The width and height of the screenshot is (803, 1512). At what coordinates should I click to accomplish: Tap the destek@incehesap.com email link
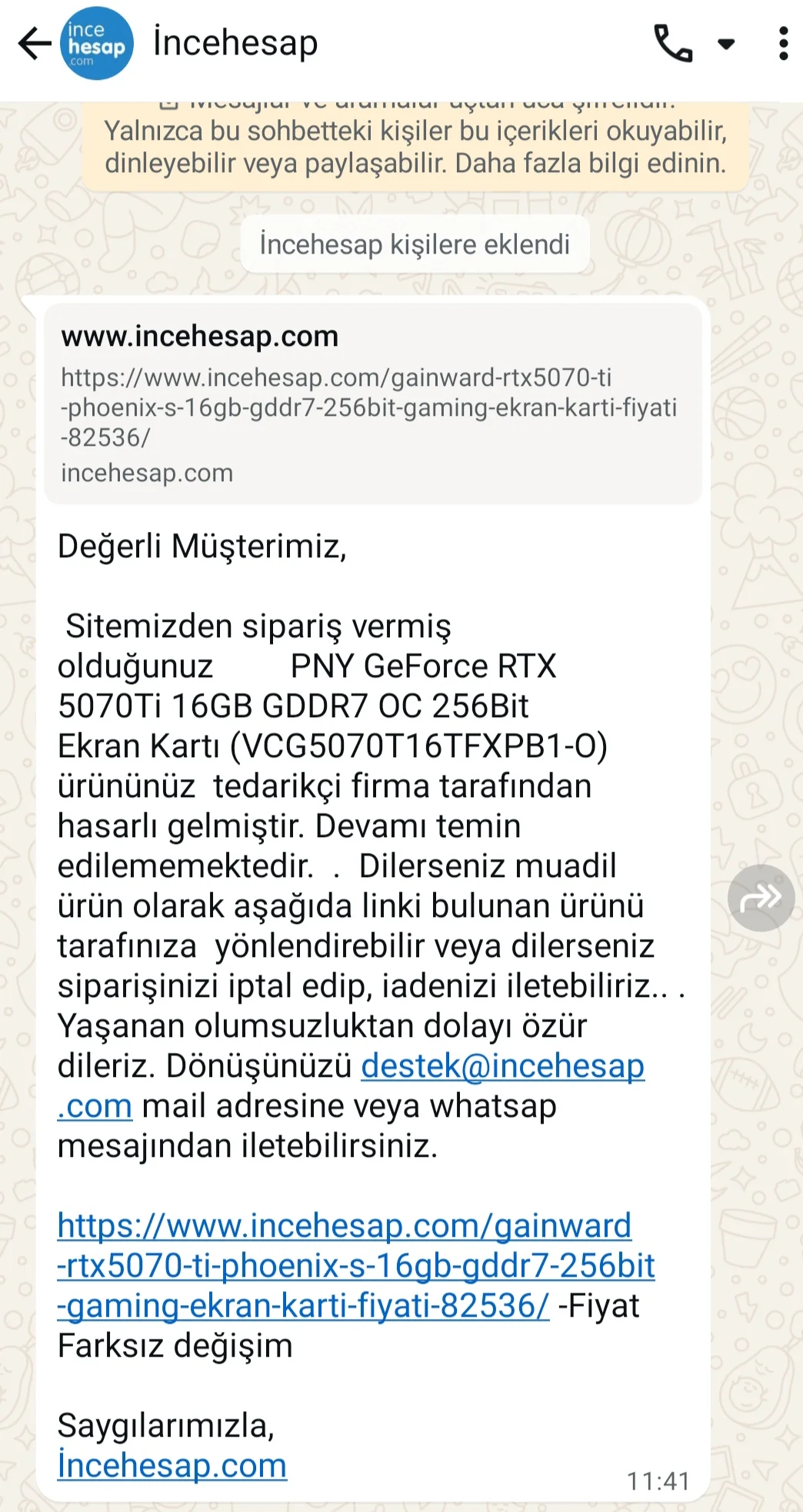point(502,1067)
